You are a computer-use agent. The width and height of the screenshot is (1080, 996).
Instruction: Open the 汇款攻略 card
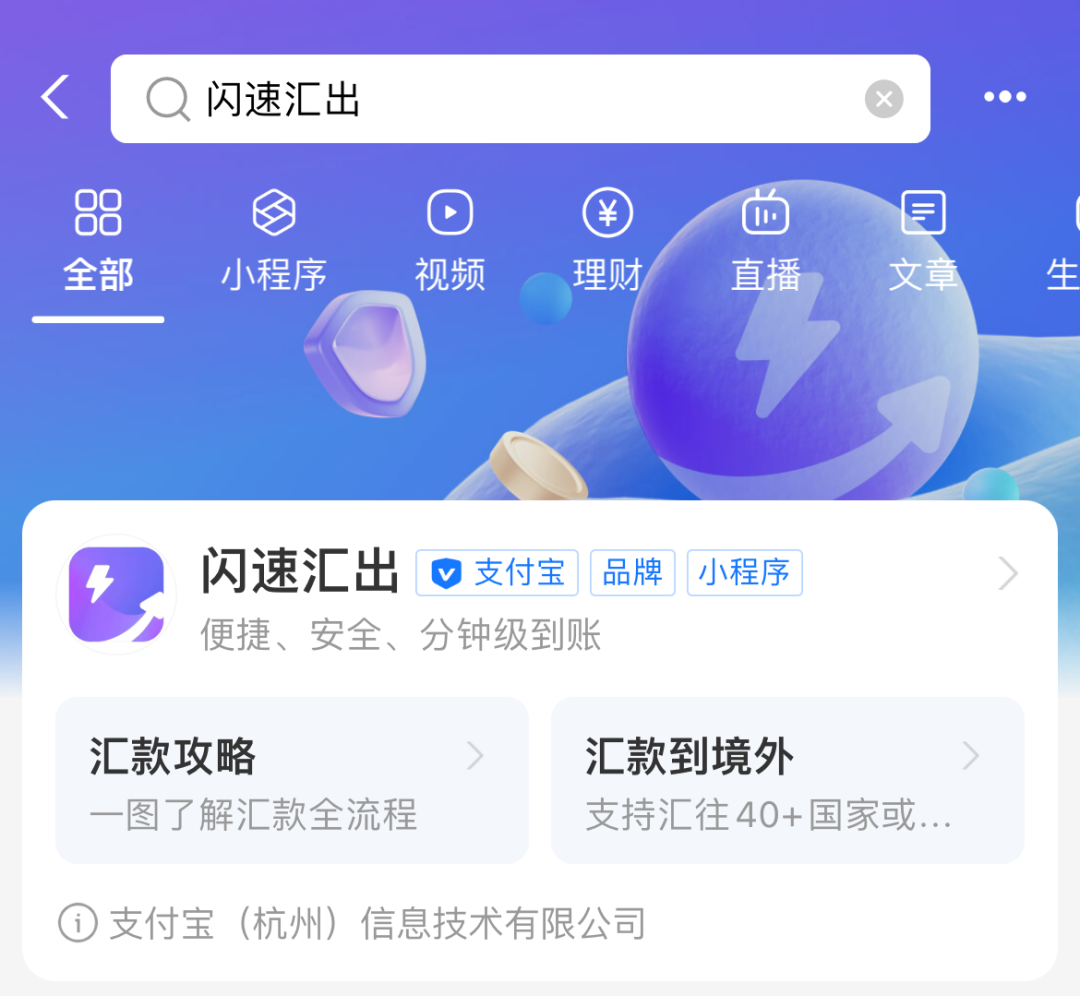pos(291,780)
